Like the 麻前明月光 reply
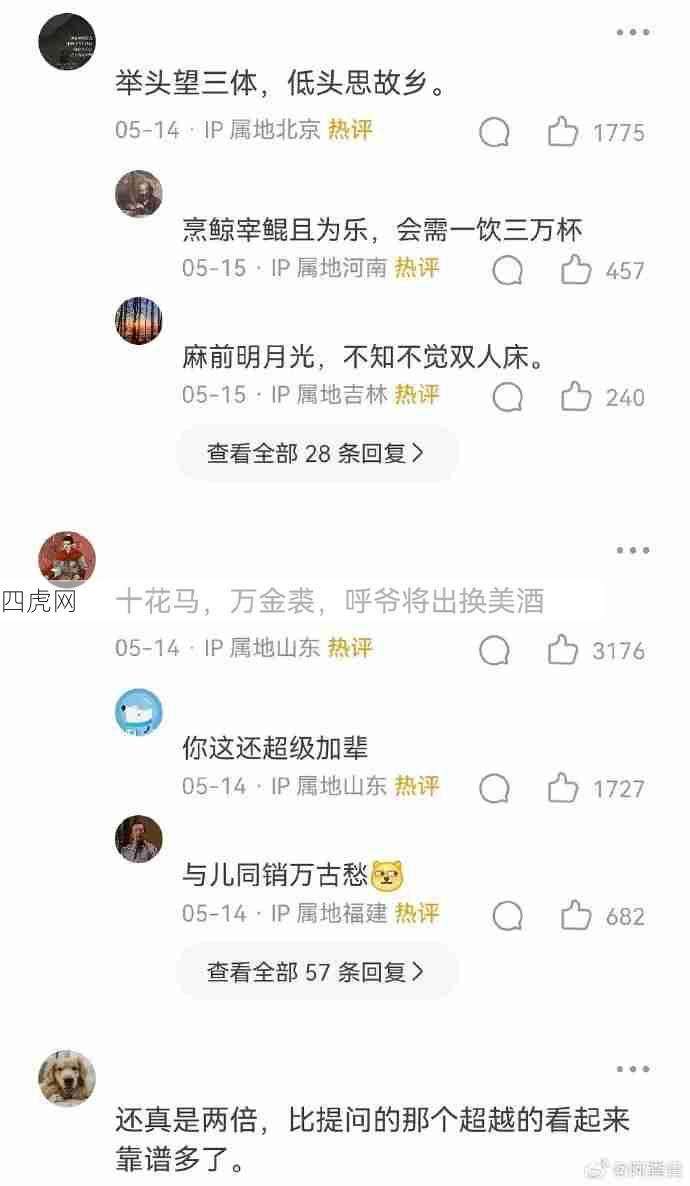690x1186 pixels. (x=576, y=397)
